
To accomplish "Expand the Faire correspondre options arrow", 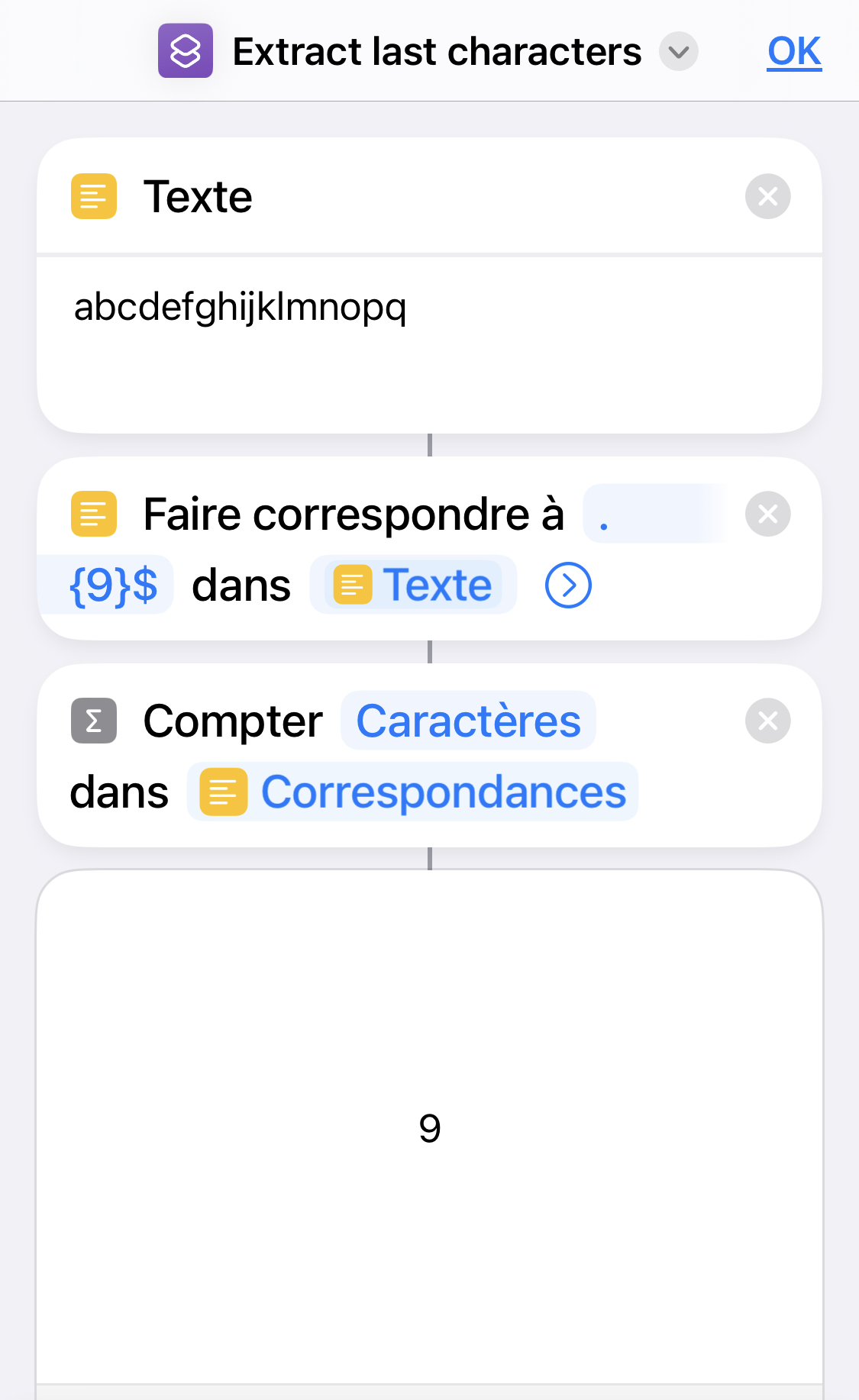I will [568, 585].
